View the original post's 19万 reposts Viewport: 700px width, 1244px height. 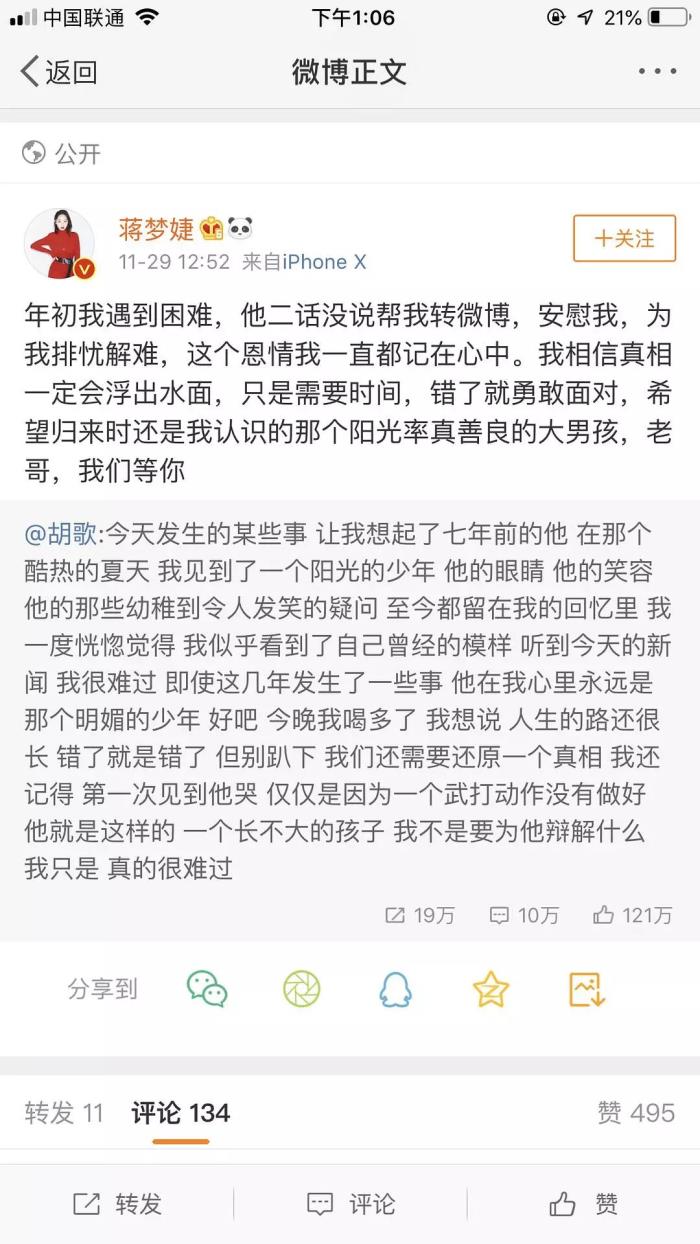coord(421,914)
